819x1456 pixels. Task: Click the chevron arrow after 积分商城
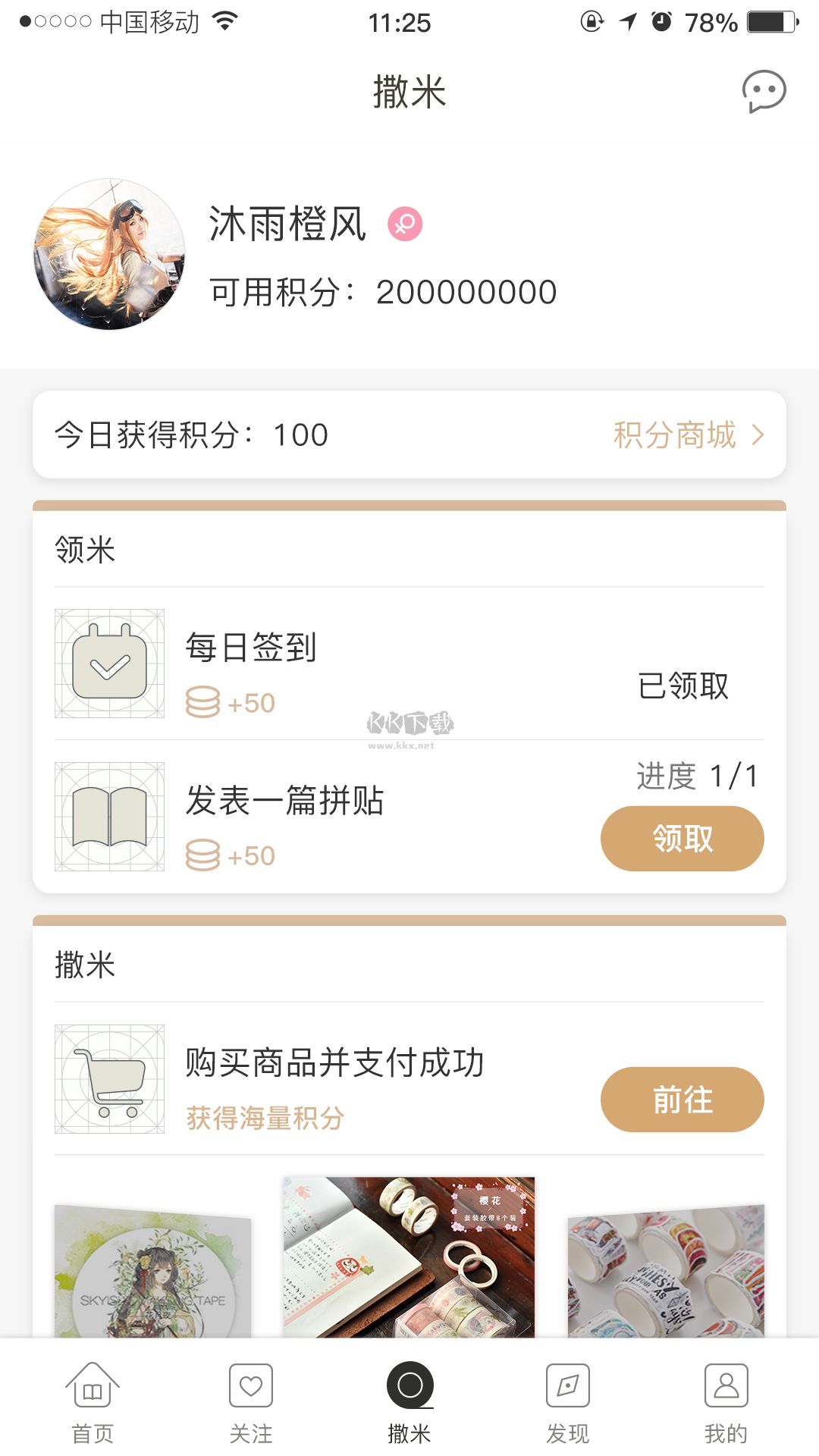[x=758, y=435]
